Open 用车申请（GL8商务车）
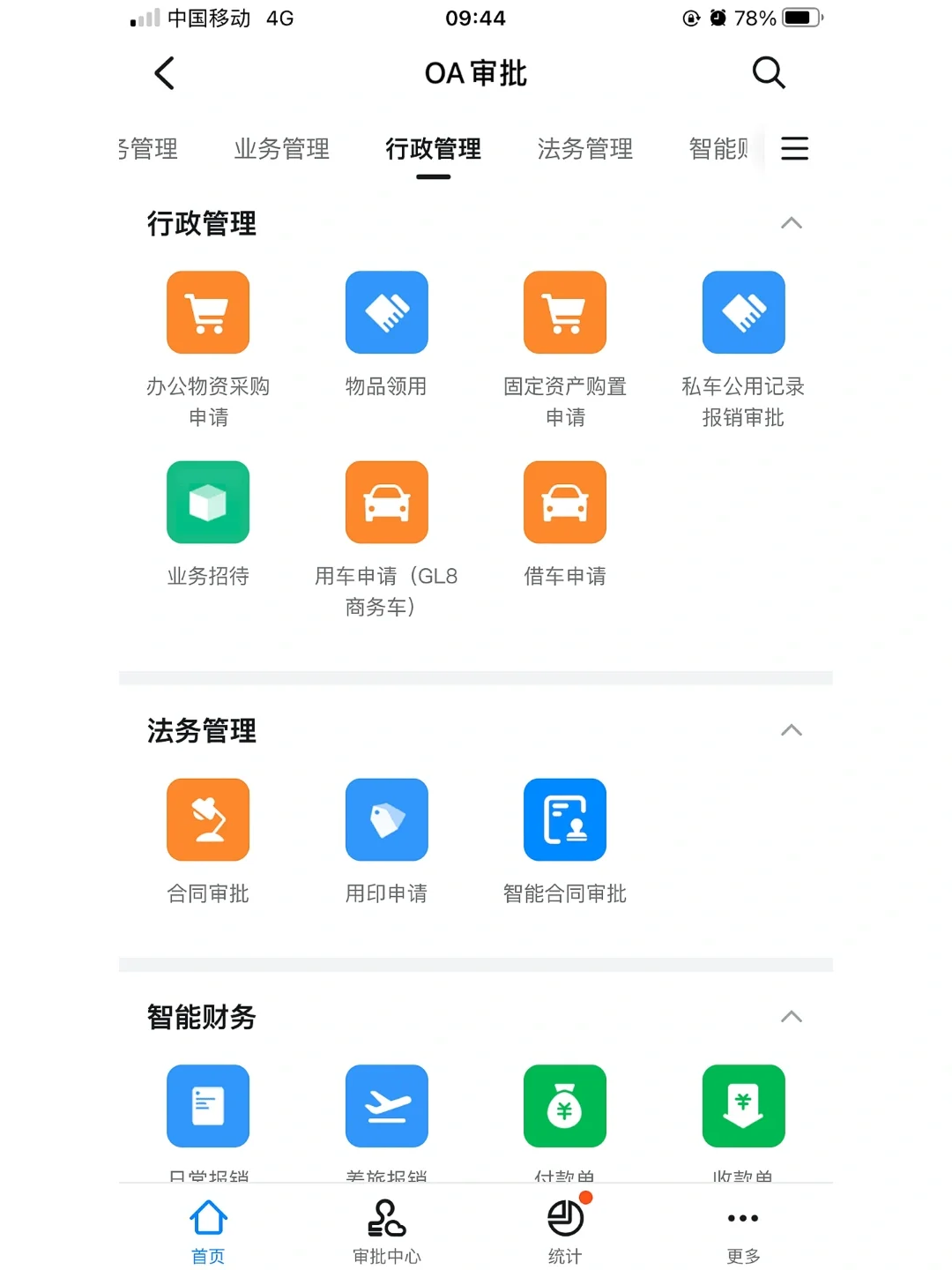This screenshot has height=1270, width=952. [386, 503]
